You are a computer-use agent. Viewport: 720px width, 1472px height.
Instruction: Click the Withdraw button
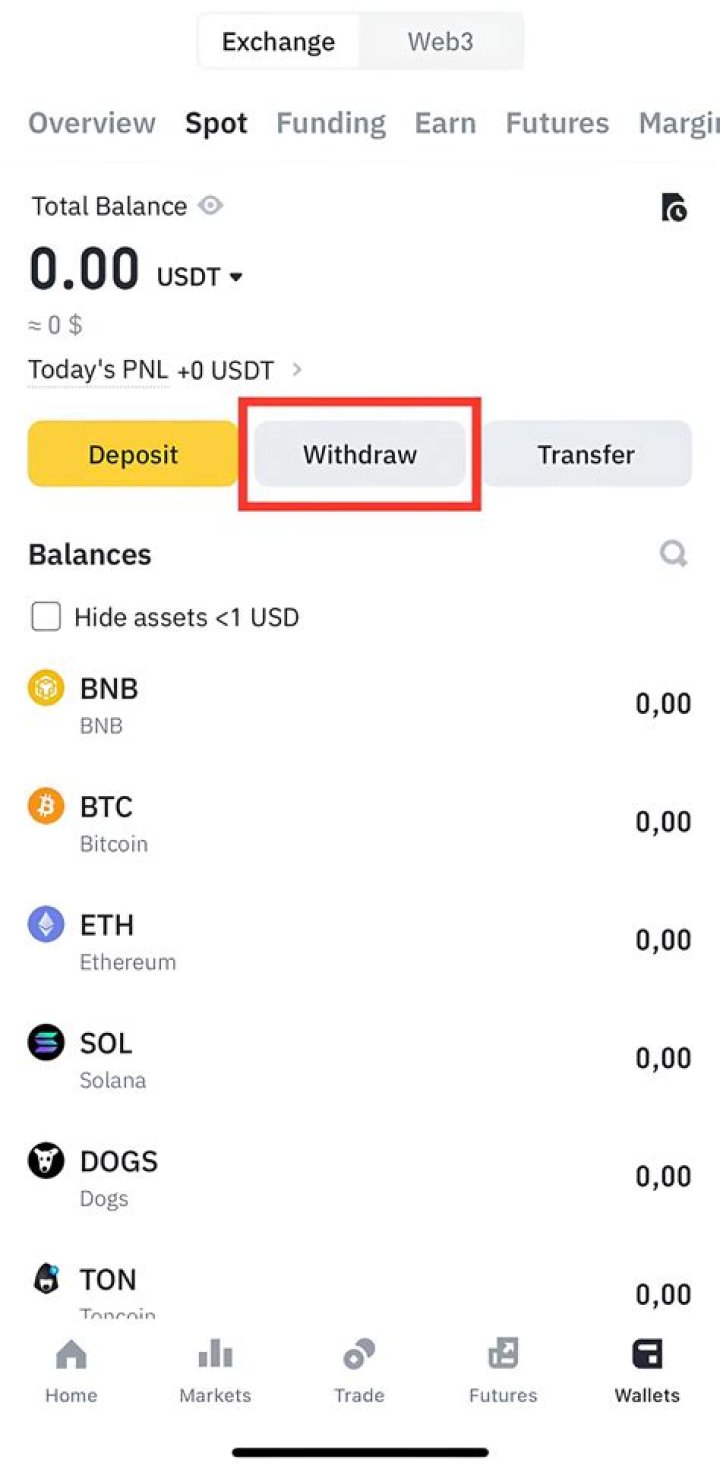pos(359,454)
